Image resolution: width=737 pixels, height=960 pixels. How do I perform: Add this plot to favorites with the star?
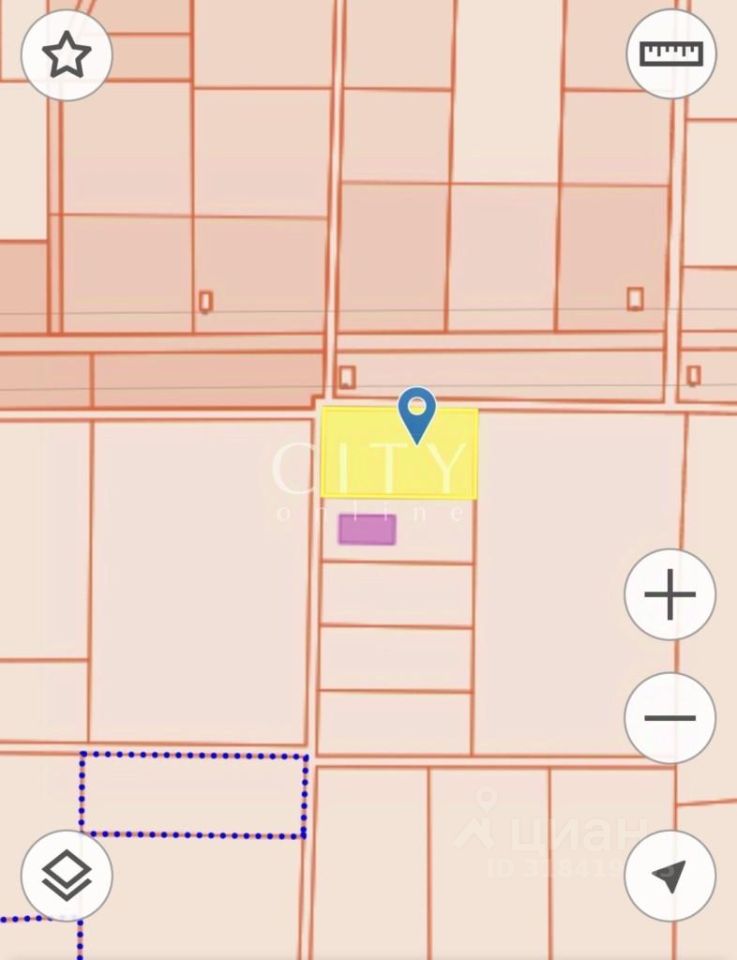(x=67, y=56)
